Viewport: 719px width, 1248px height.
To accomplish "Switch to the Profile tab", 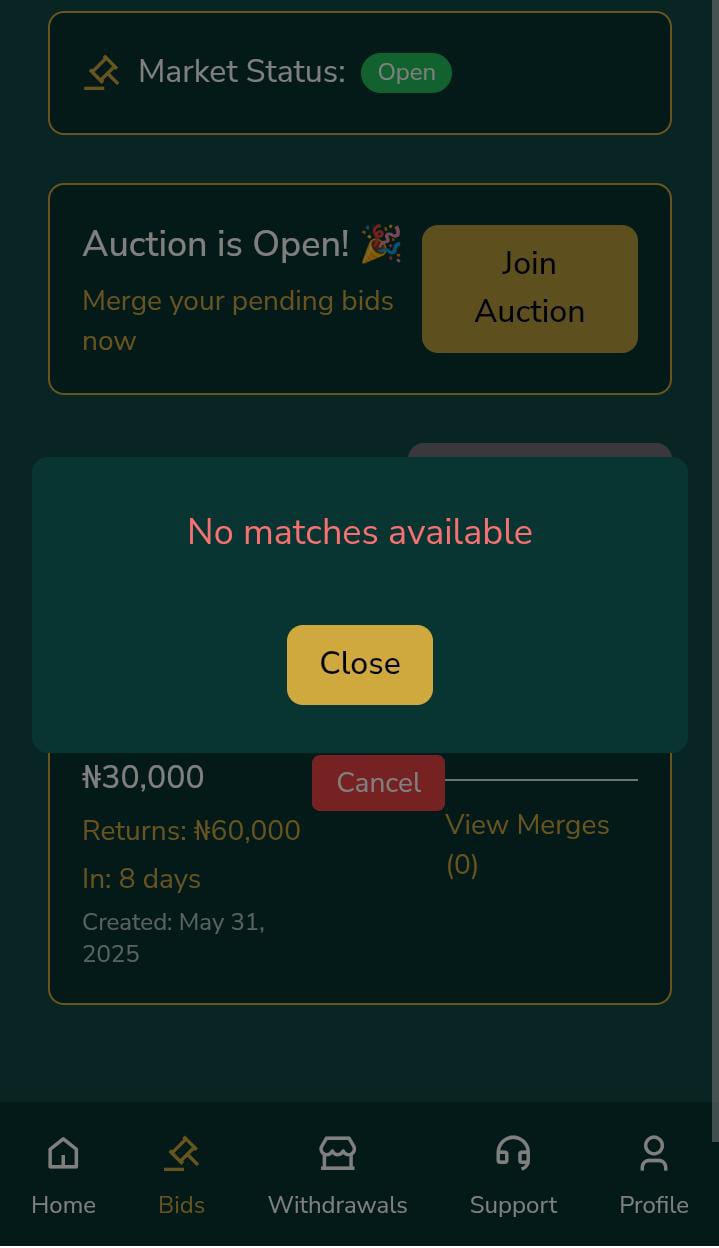I will click(654, 1176).
